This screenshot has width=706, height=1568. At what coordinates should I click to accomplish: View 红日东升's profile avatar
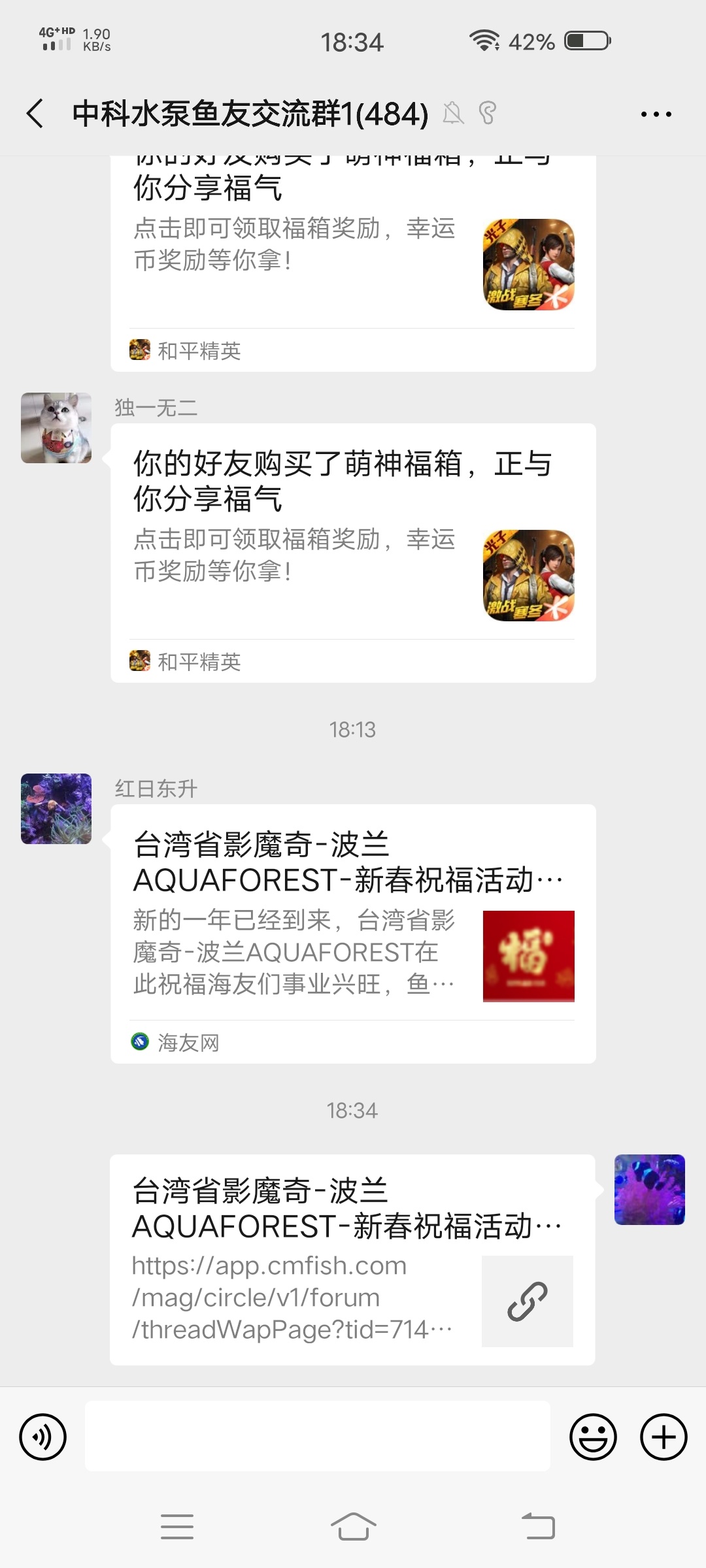tap(56, 809)
